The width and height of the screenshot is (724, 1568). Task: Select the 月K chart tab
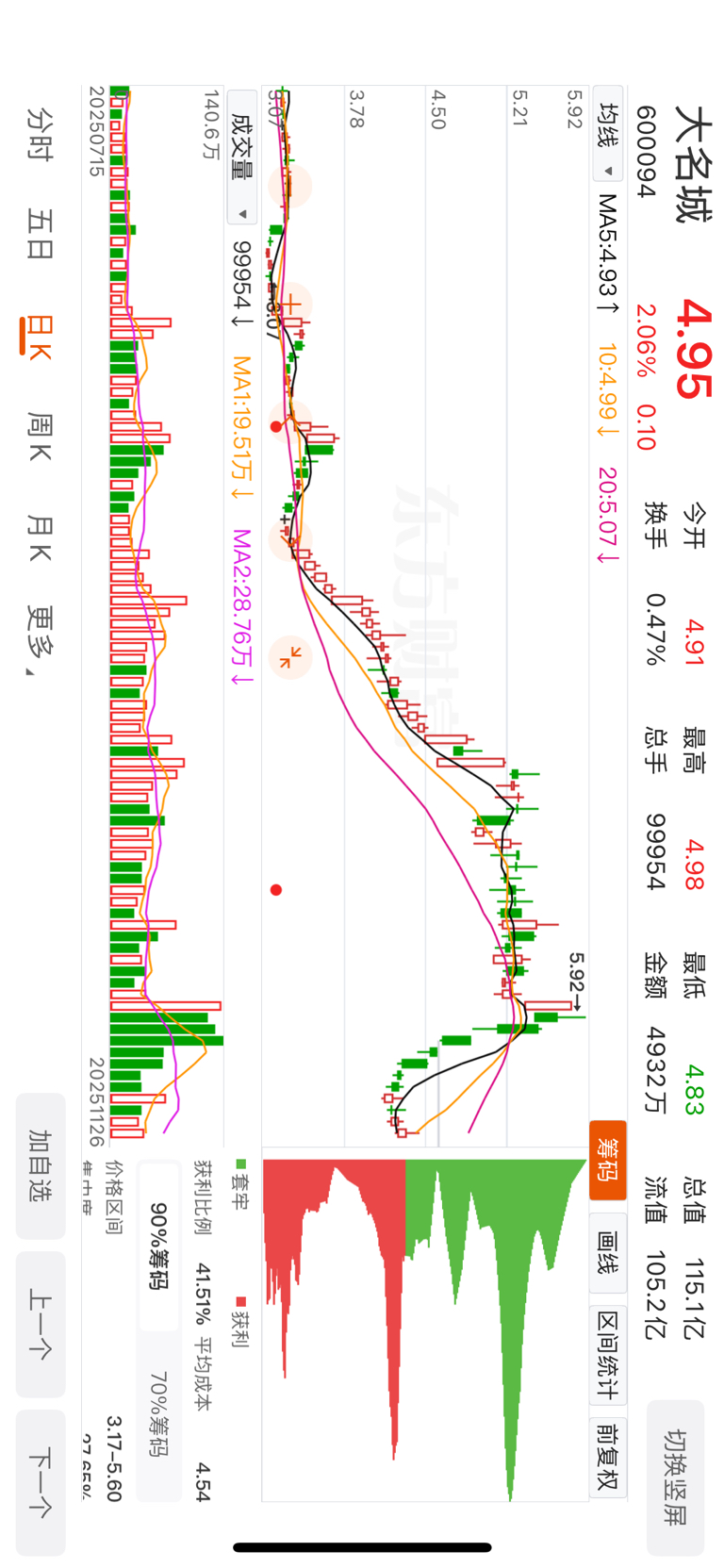coord(40,537)
